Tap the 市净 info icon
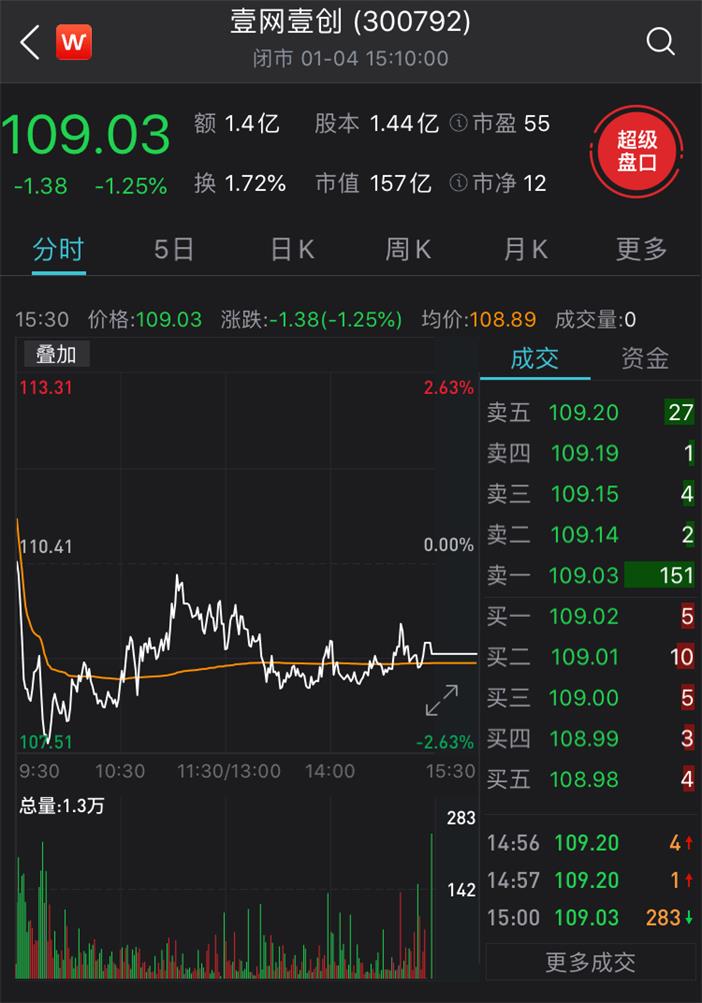Viewport: 702px width, 1003px height. coord(458,183)
